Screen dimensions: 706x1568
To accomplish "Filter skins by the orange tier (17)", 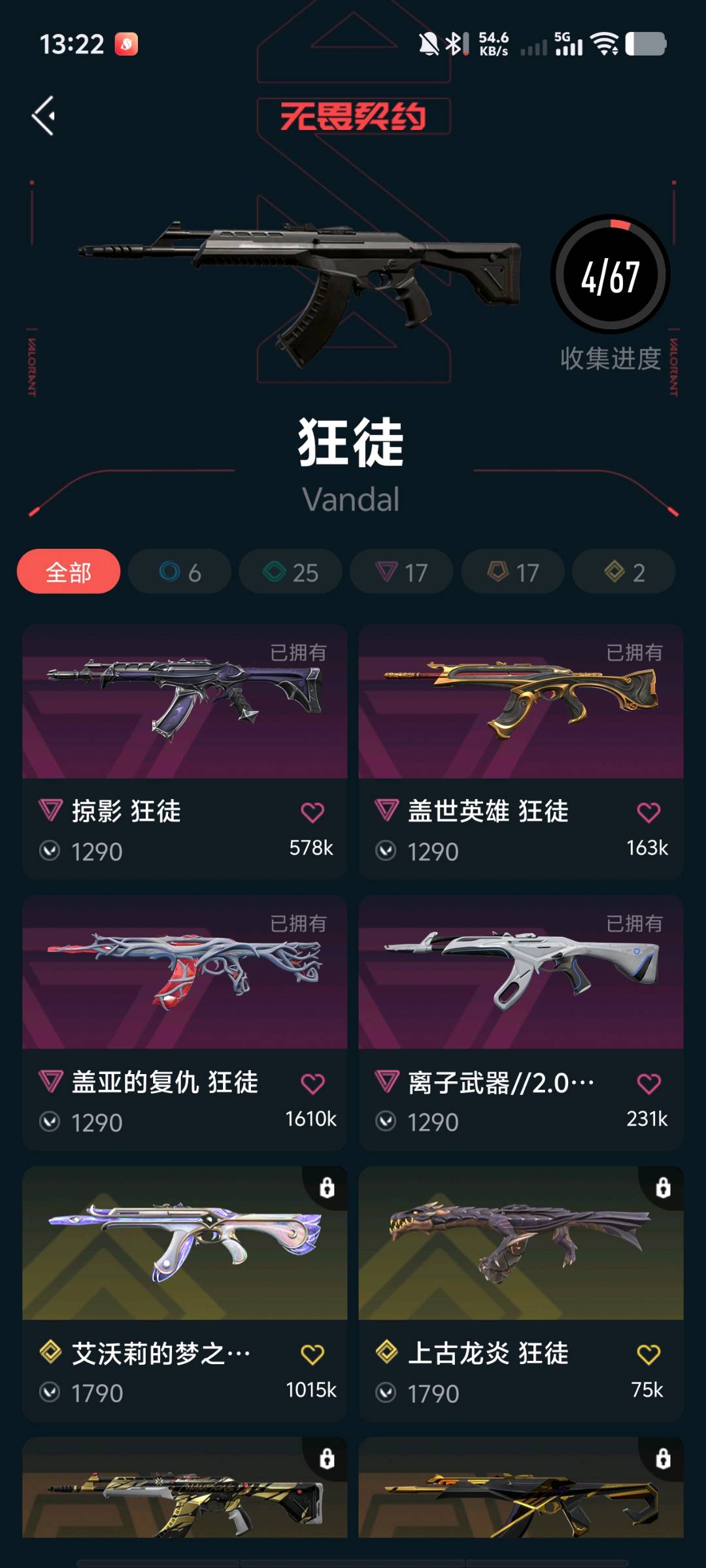I will point(513,572).
